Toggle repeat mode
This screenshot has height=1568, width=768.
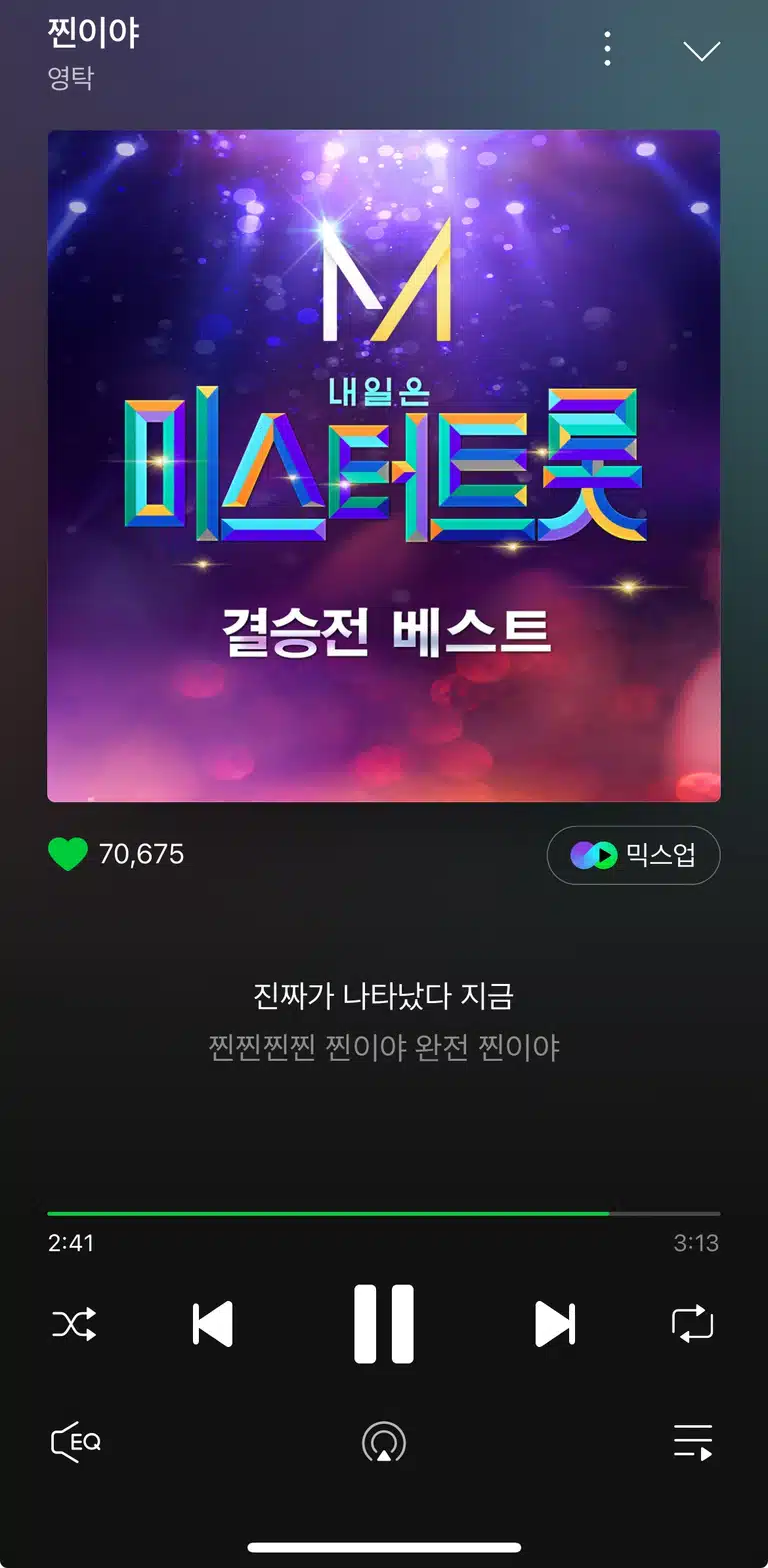click(692, 1323)
